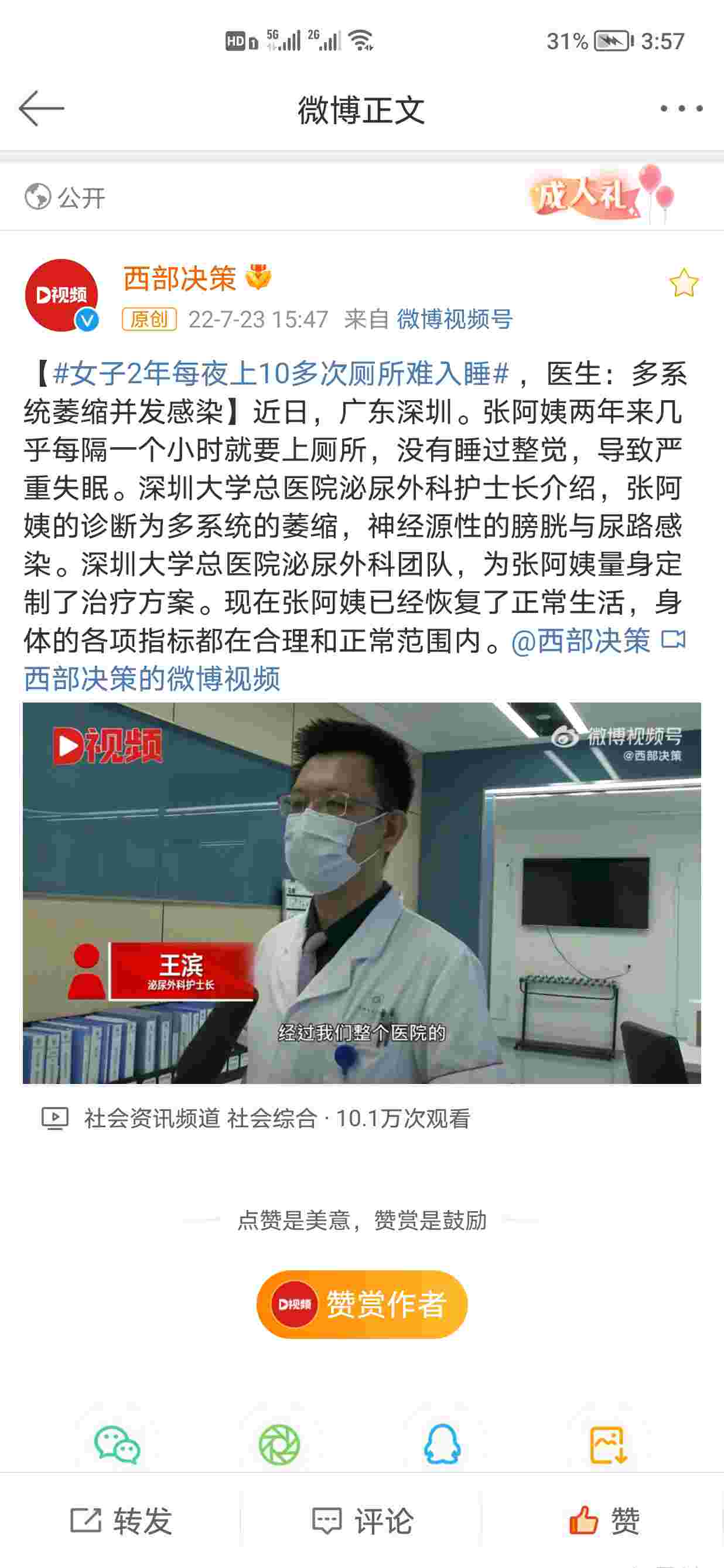
Task: Repost with the 转发 button
Action: tap(121, 1521)
